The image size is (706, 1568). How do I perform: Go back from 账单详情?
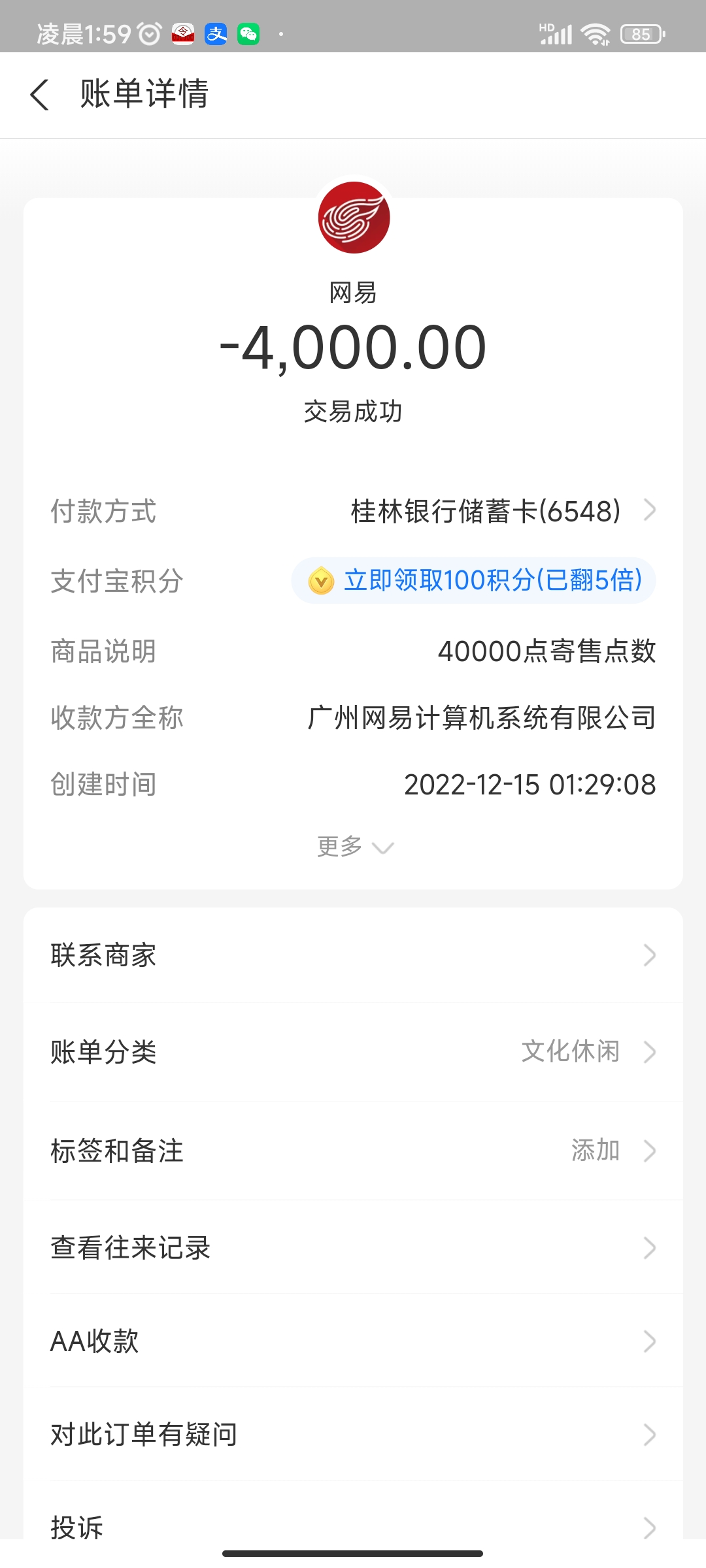pyautogui.click(x=40, y=95)
